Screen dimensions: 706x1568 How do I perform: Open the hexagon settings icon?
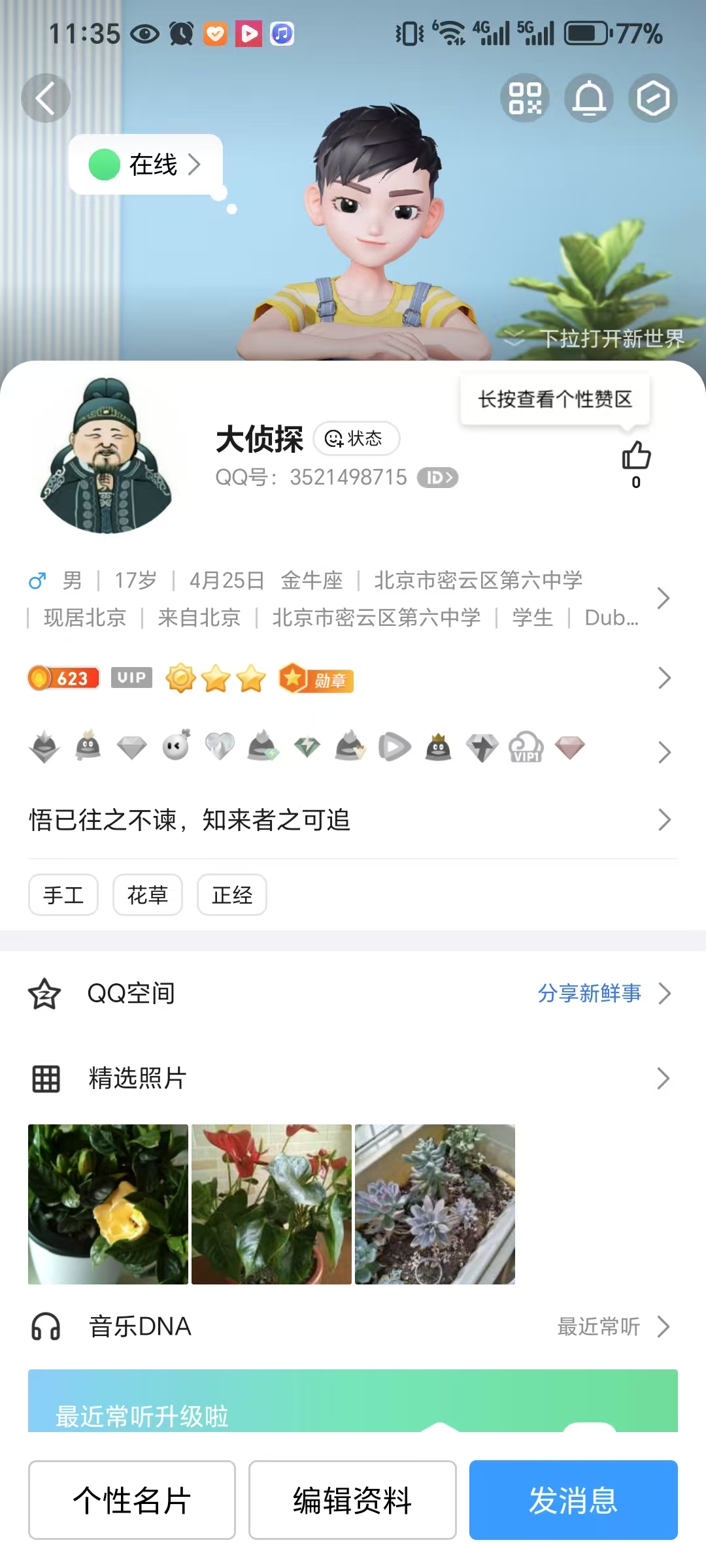[653, 99]
